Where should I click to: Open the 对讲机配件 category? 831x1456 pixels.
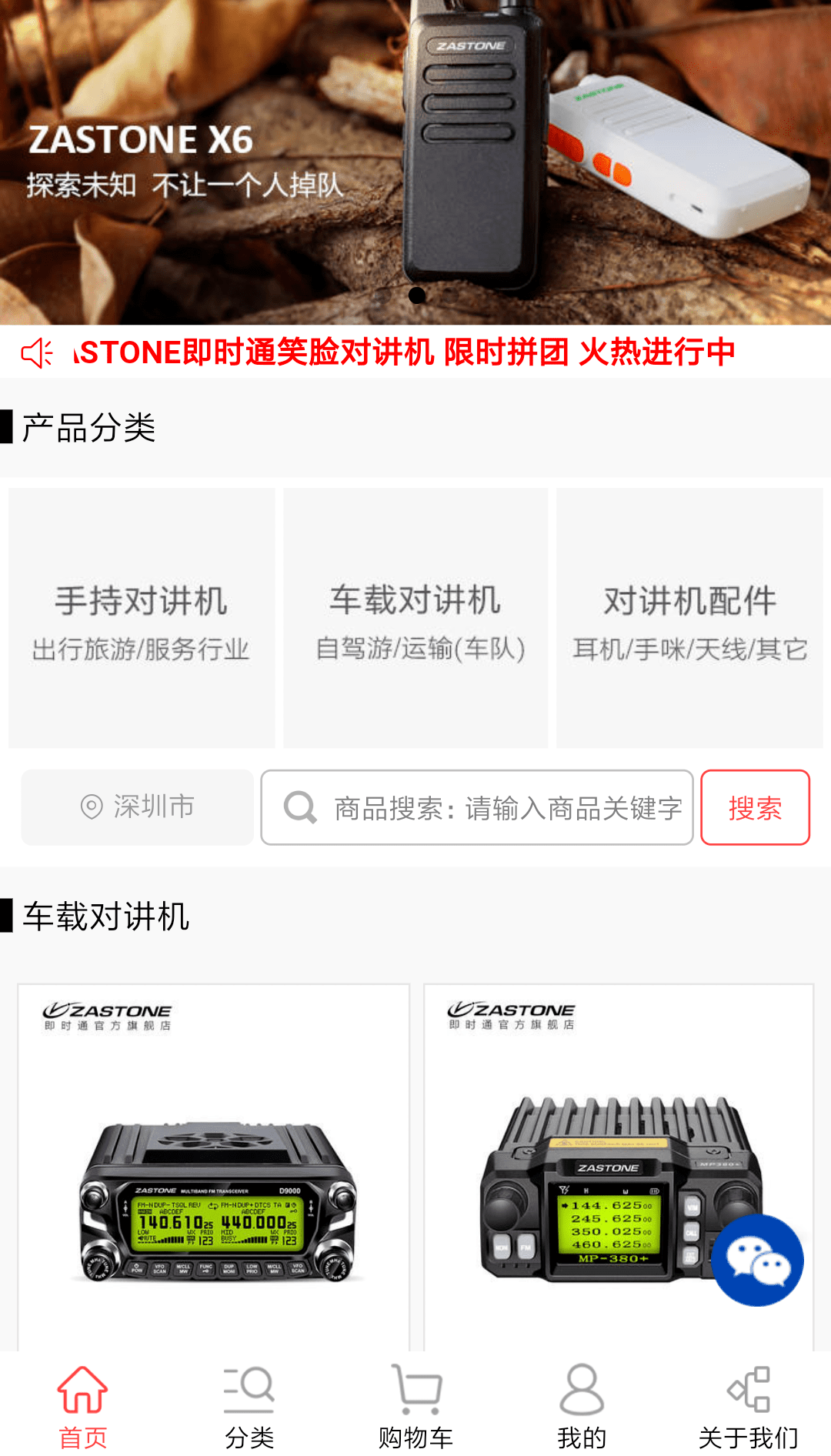point(689,618)
